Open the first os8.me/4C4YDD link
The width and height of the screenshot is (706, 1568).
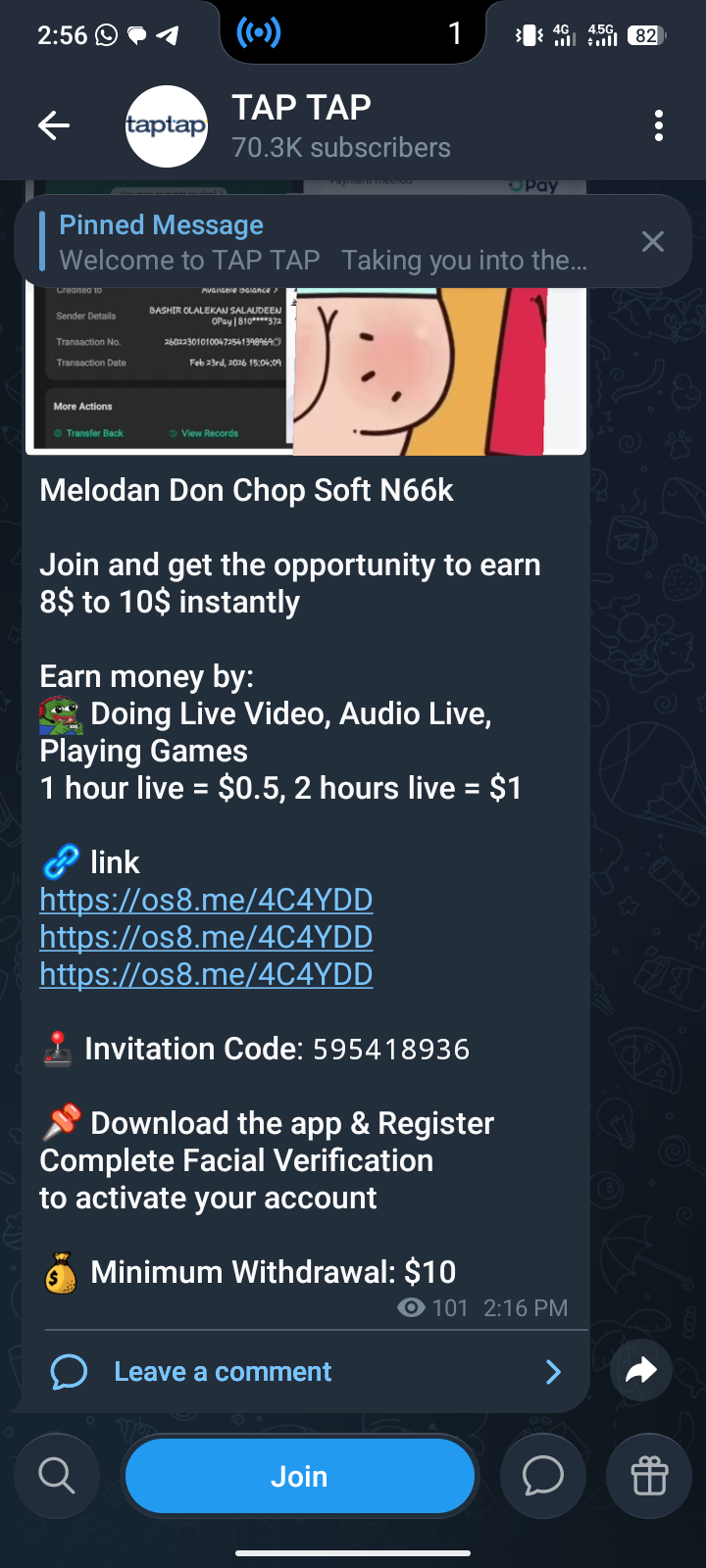click(206, 900)
